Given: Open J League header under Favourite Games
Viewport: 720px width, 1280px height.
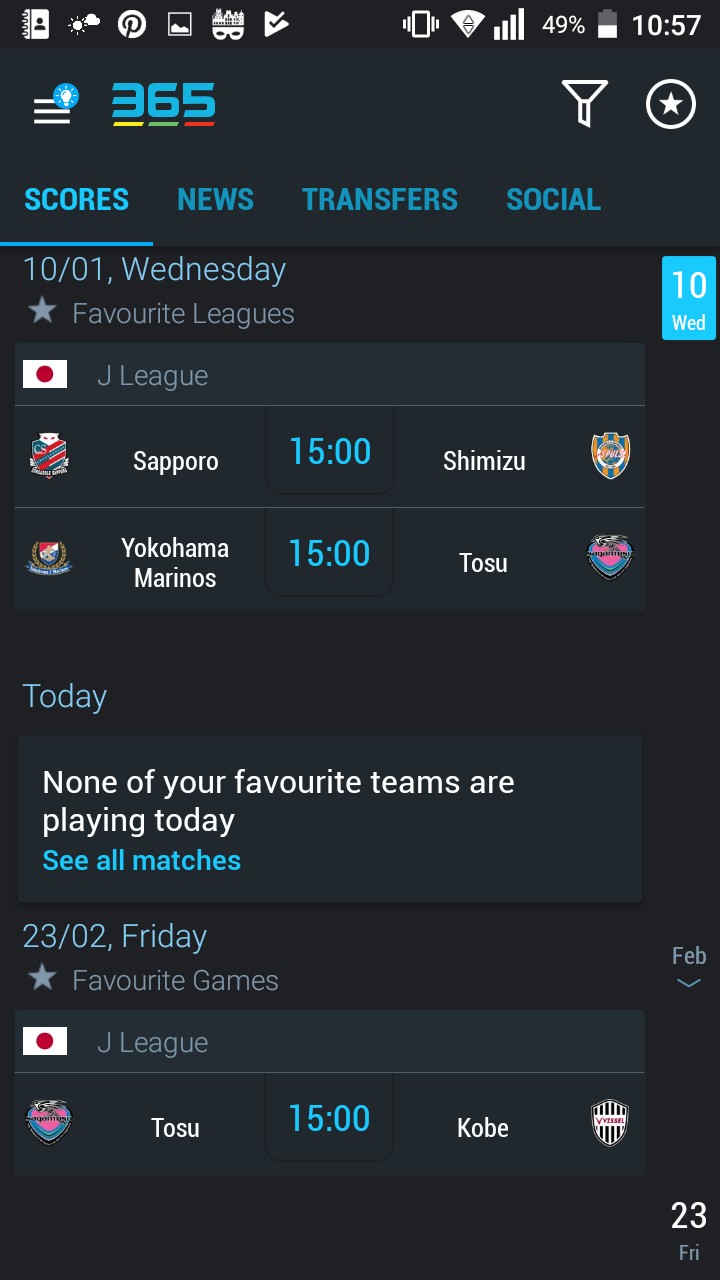Looking at the screenshot, I should coord(329,1041).
